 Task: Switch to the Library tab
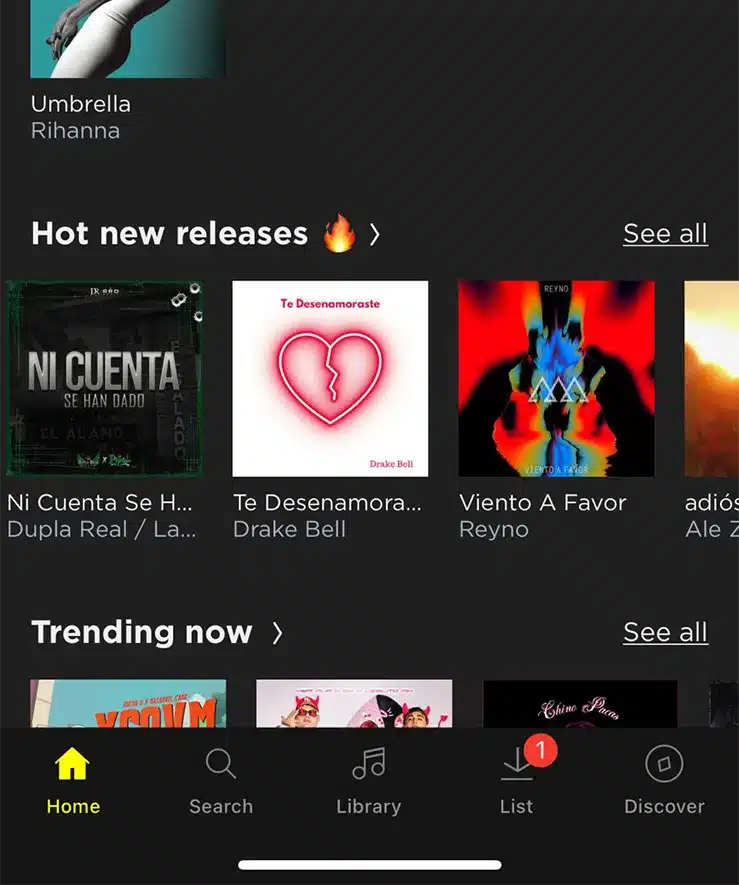[x=368, y=782]
